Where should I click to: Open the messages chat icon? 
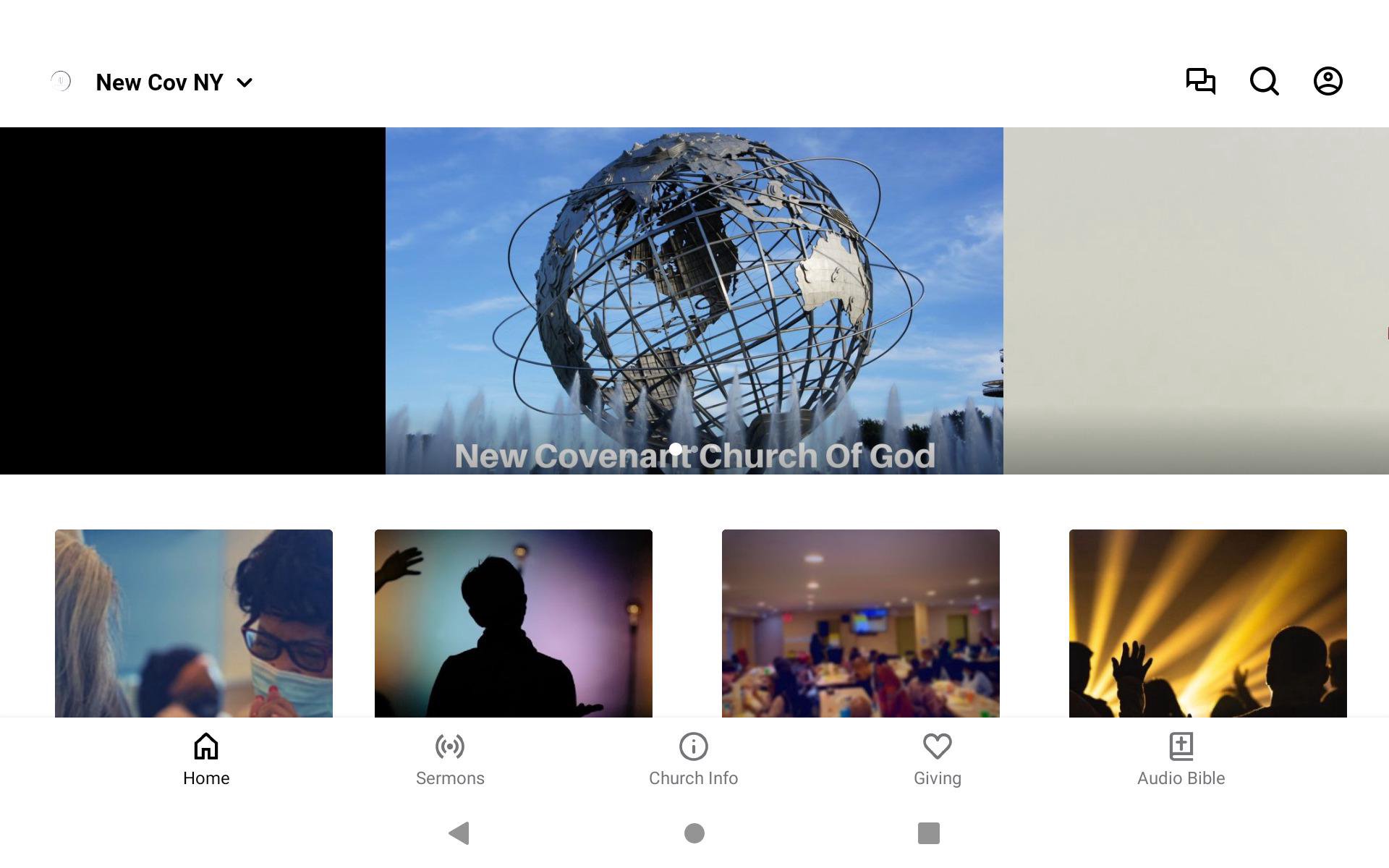[1200, 81]
